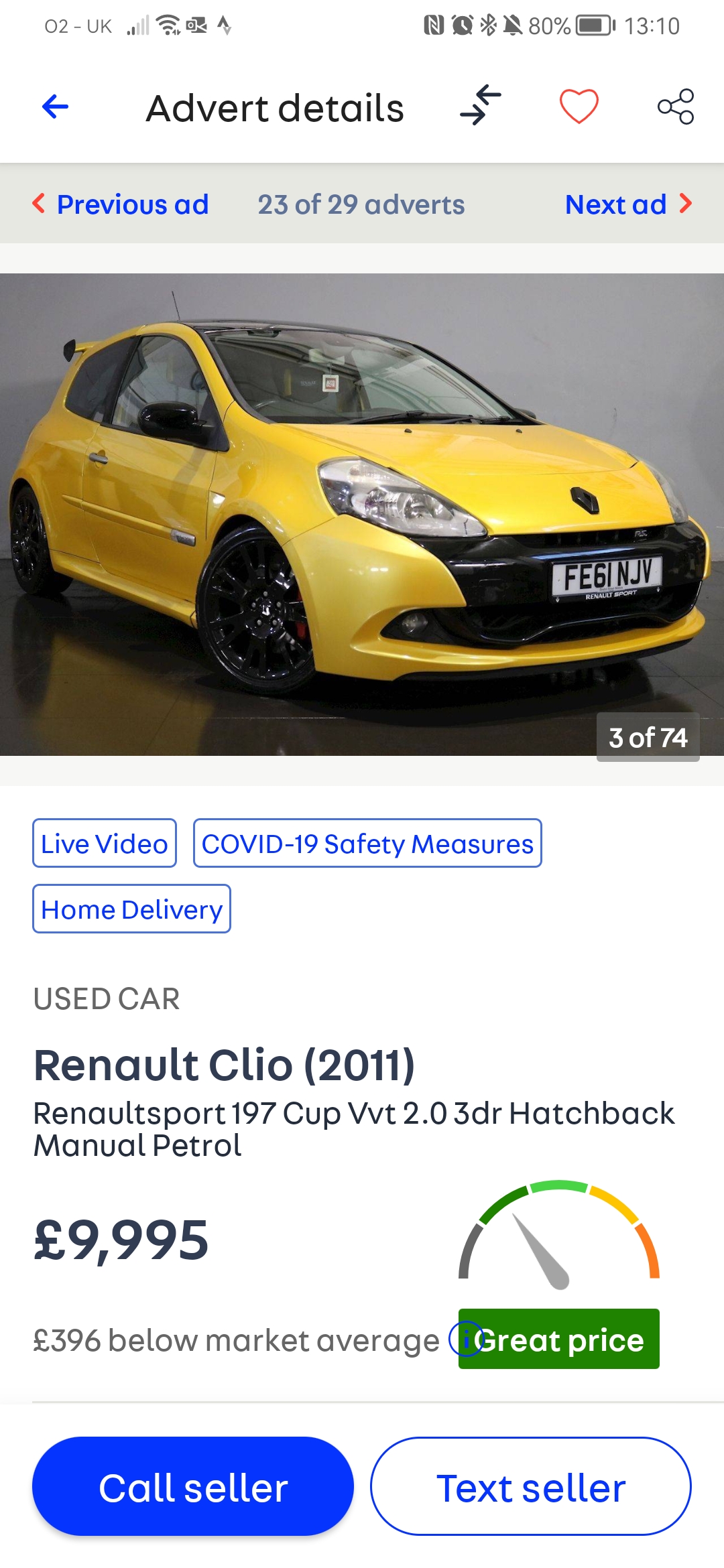Select the Home Delivery chip

coord(132,909)
